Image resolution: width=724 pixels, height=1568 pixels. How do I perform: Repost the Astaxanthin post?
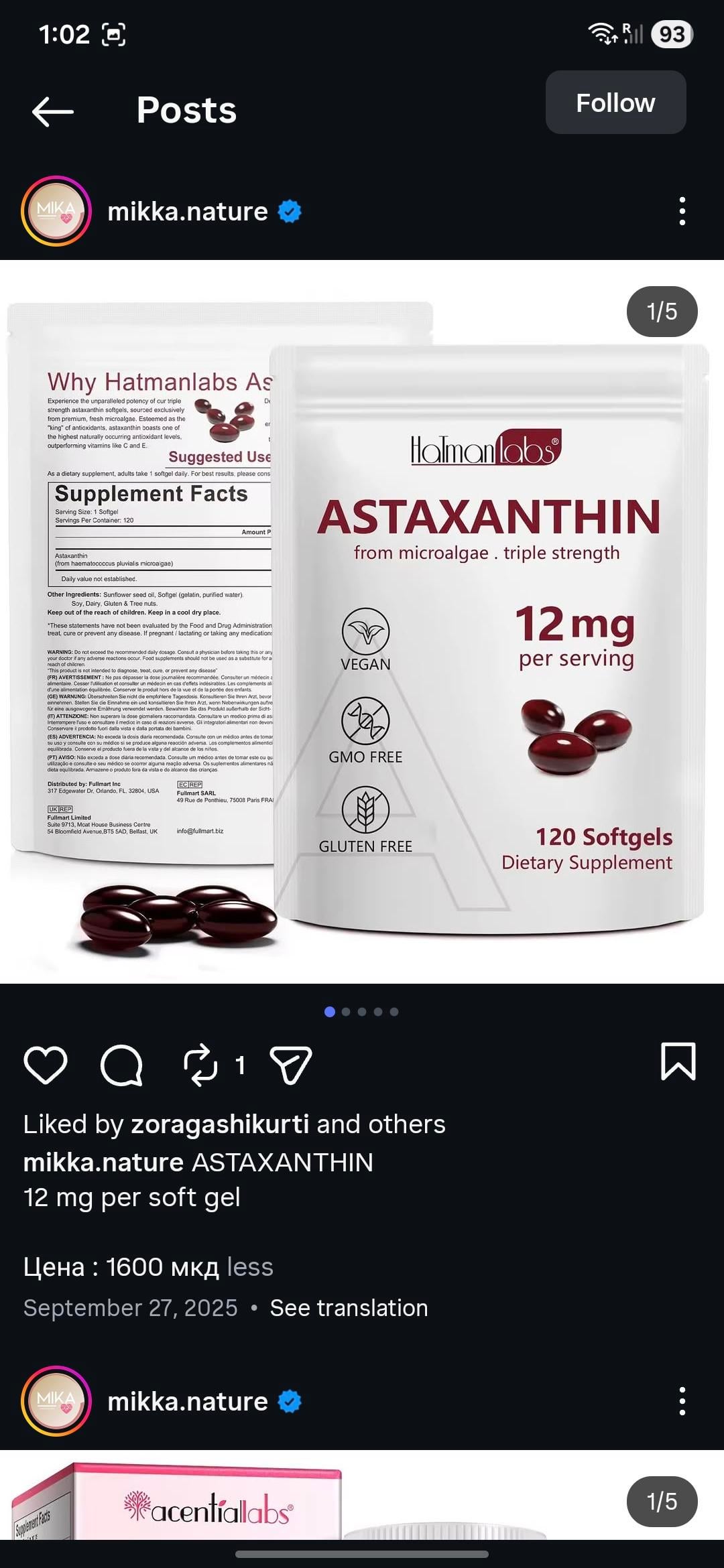200,1065
